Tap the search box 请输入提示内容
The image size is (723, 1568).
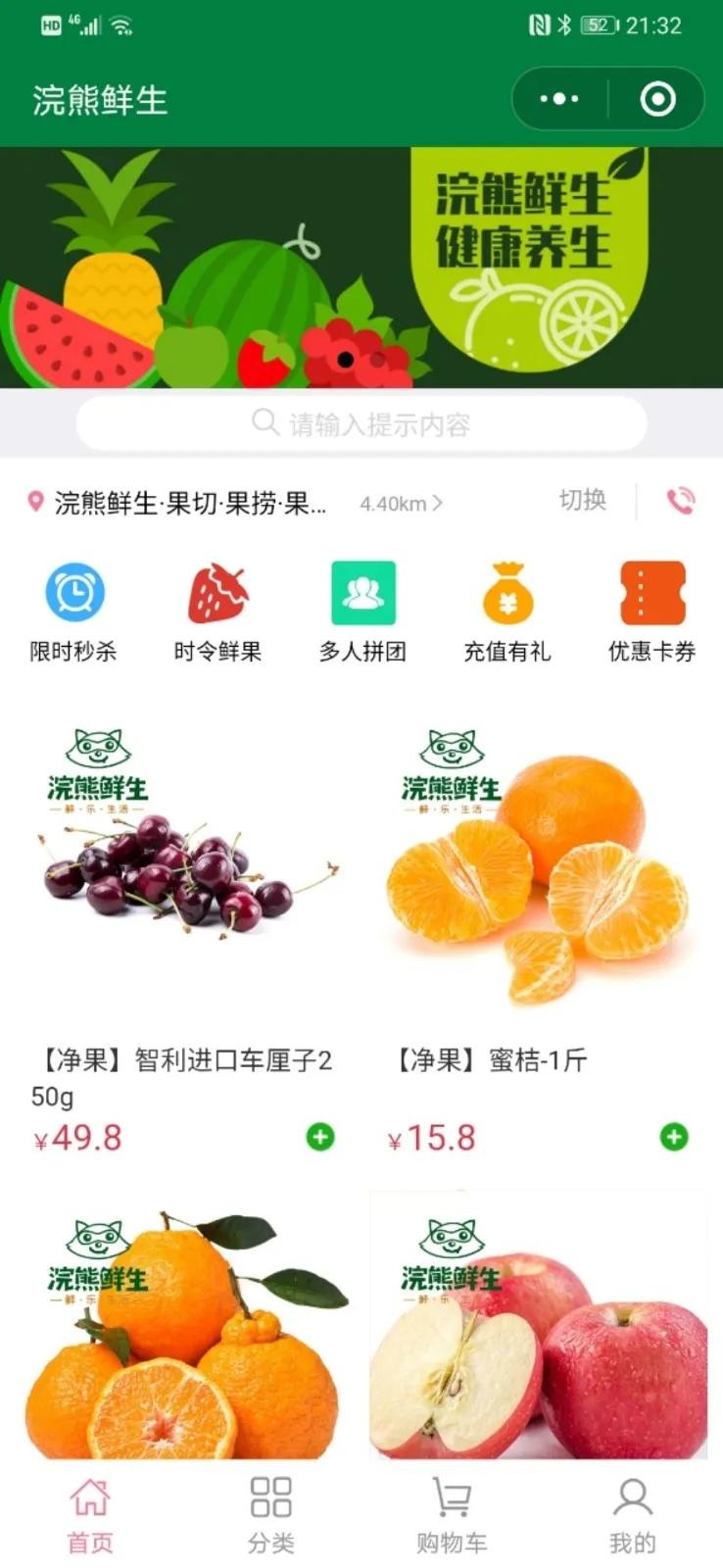[x=361, y=423]
